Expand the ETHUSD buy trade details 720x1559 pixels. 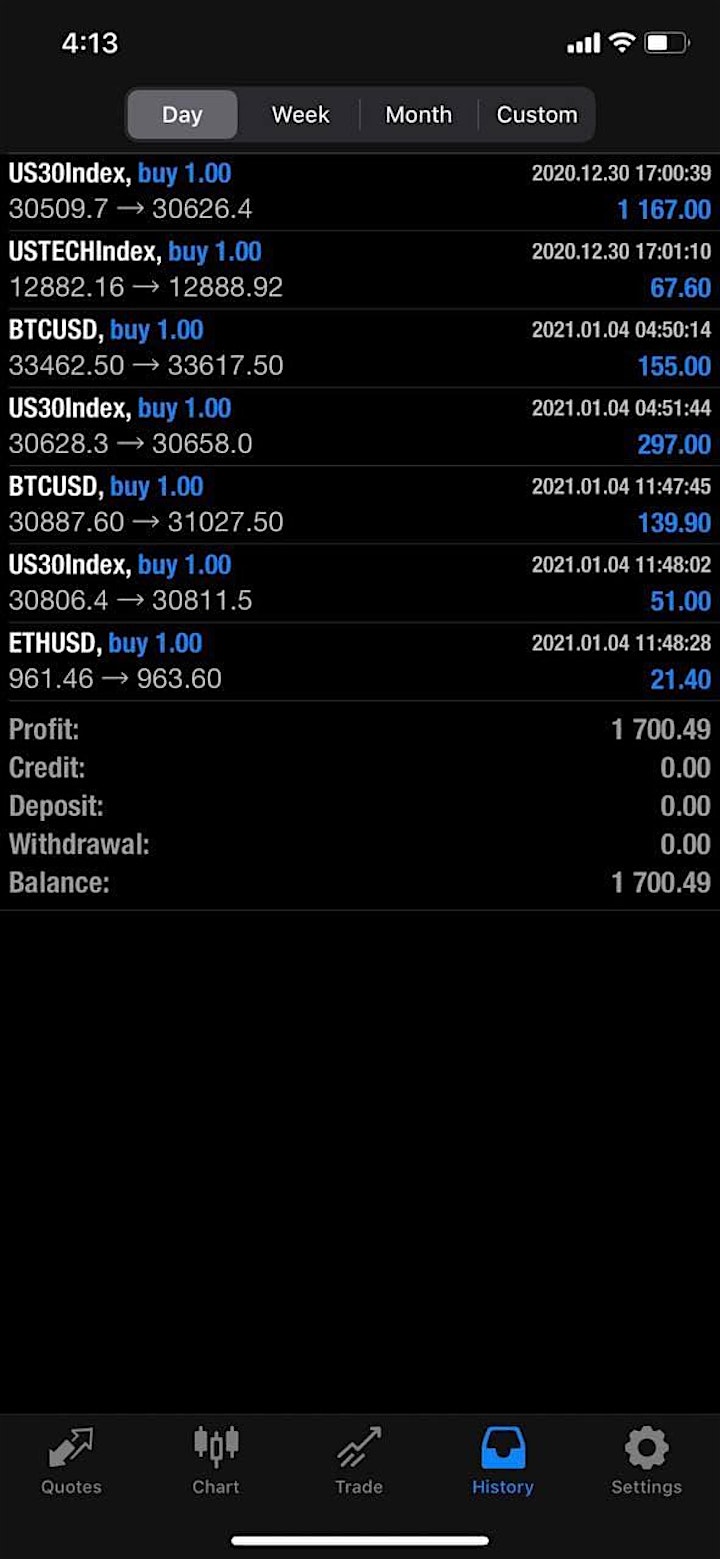[360, 662]
